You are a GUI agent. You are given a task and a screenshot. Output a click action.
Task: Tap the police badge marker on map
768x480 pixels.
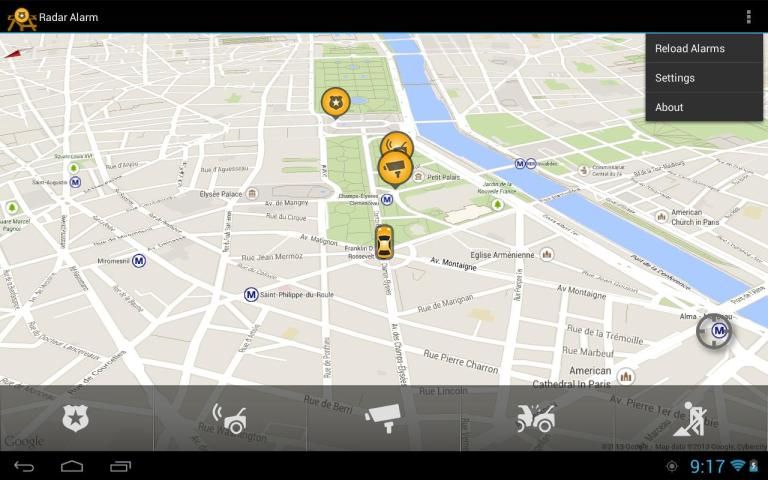(x=335, y=101)
